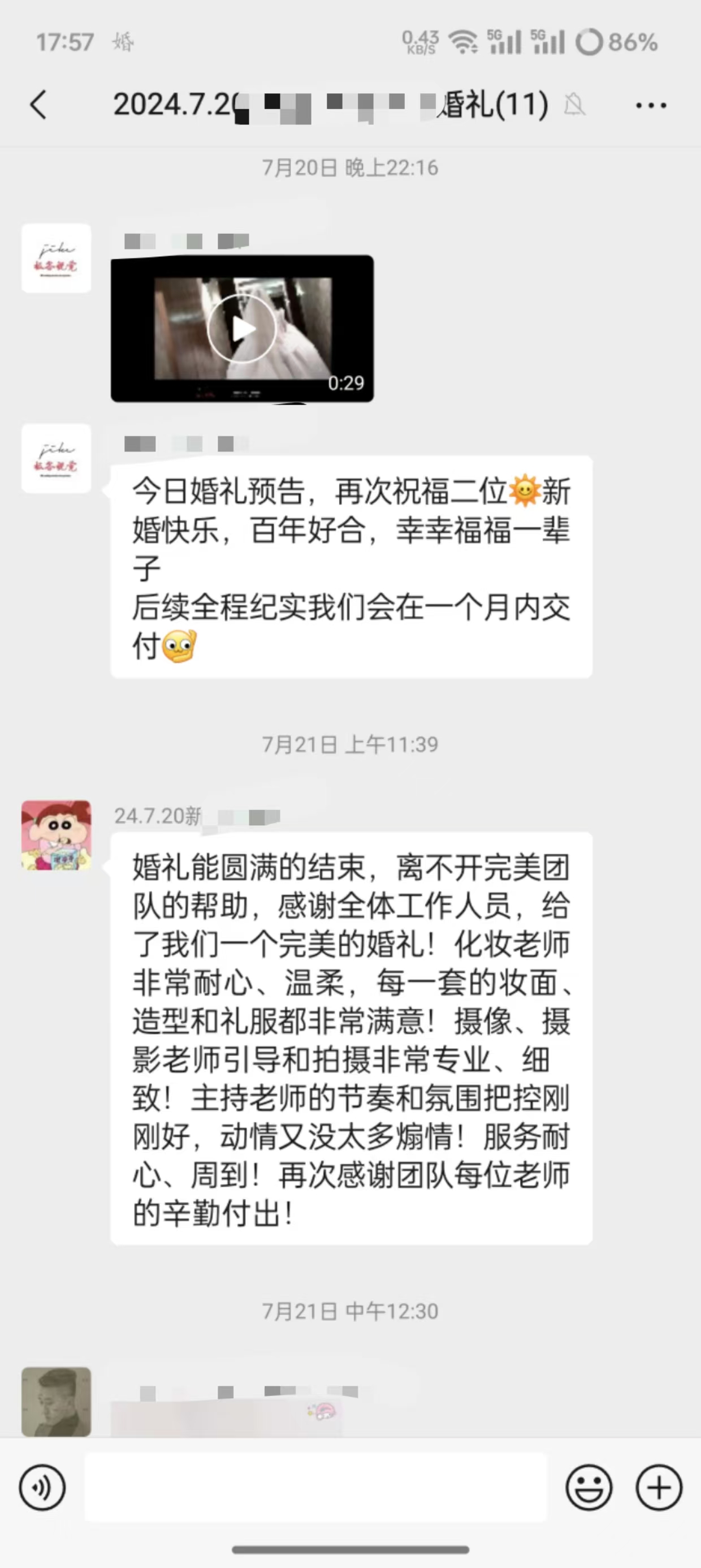Go back from the wedding group chat
The height and width of the screenshot is (1568, 701).
[x=38, y=105]
